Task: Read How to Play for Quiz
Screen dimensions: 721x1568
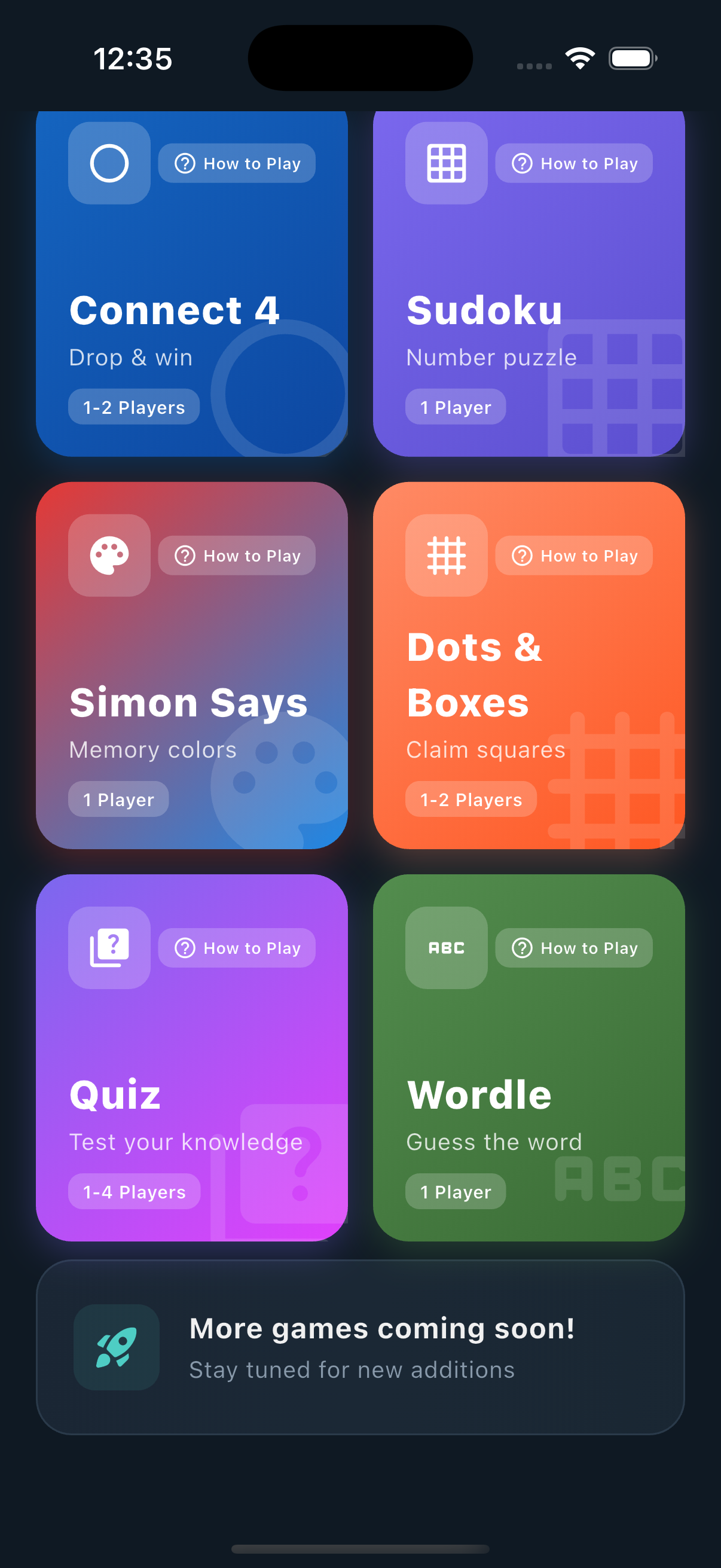Action: pyautogui.click(x=237, y=948)
